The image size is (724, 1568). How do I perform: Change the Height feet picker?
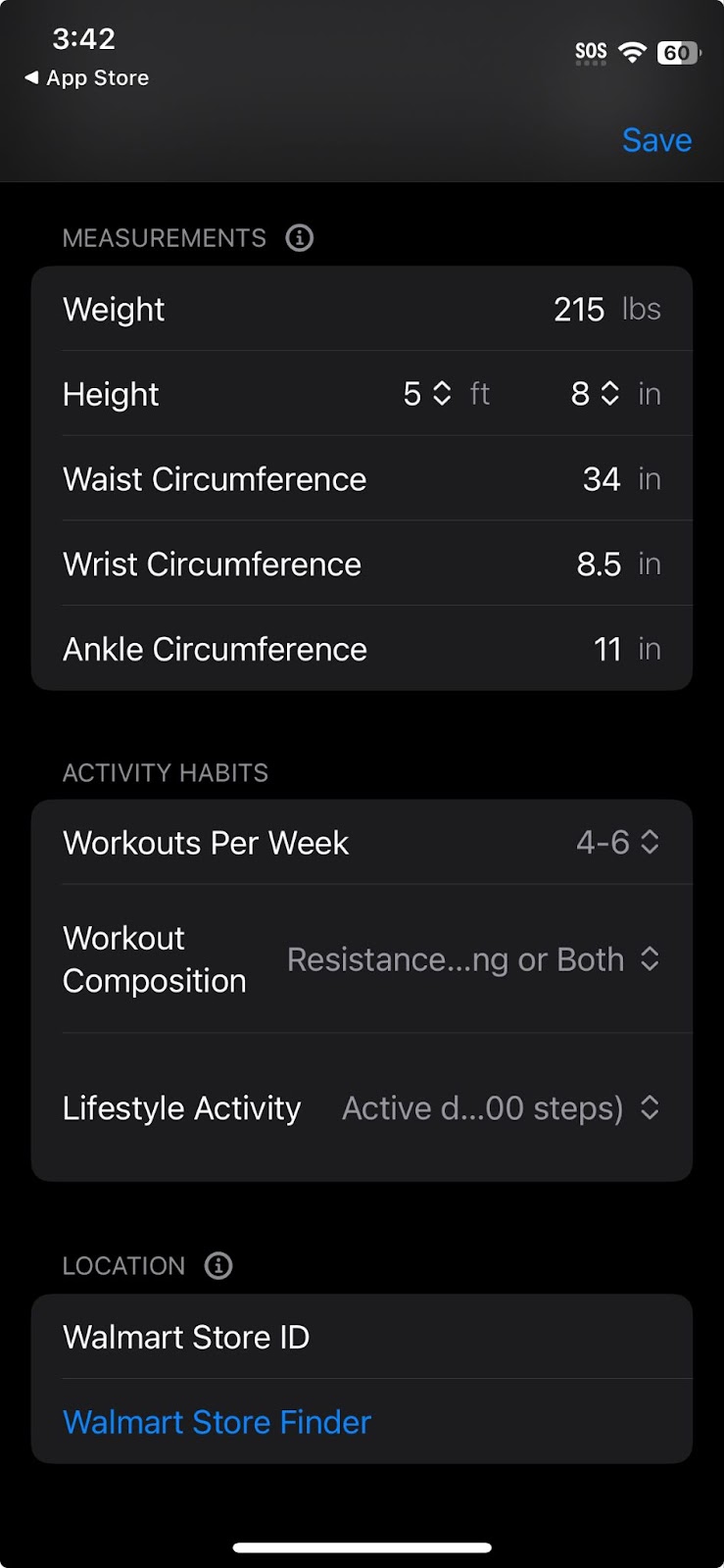point(427,394)
